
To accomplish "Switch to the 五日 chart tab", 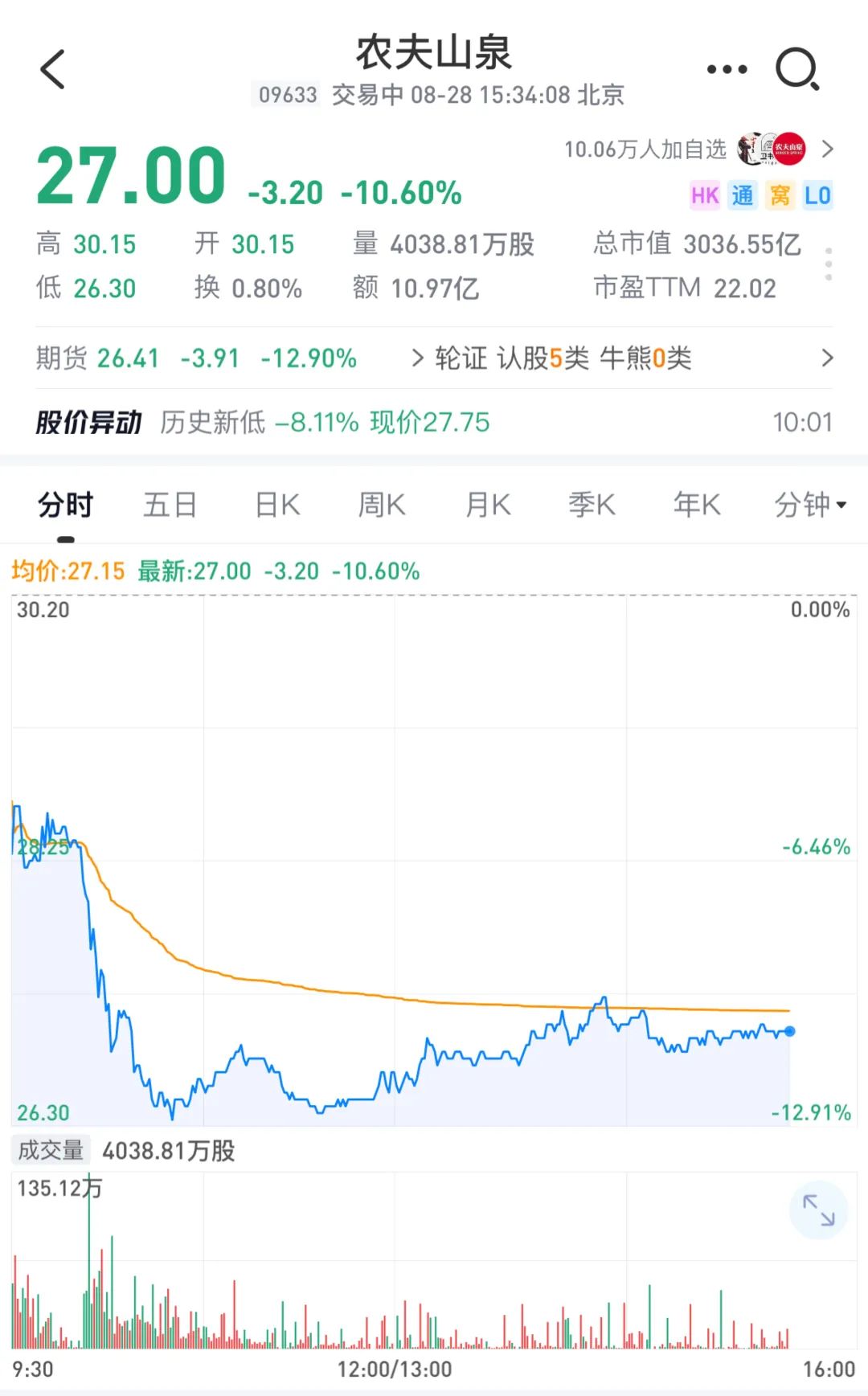I will [x=170, y=505].
